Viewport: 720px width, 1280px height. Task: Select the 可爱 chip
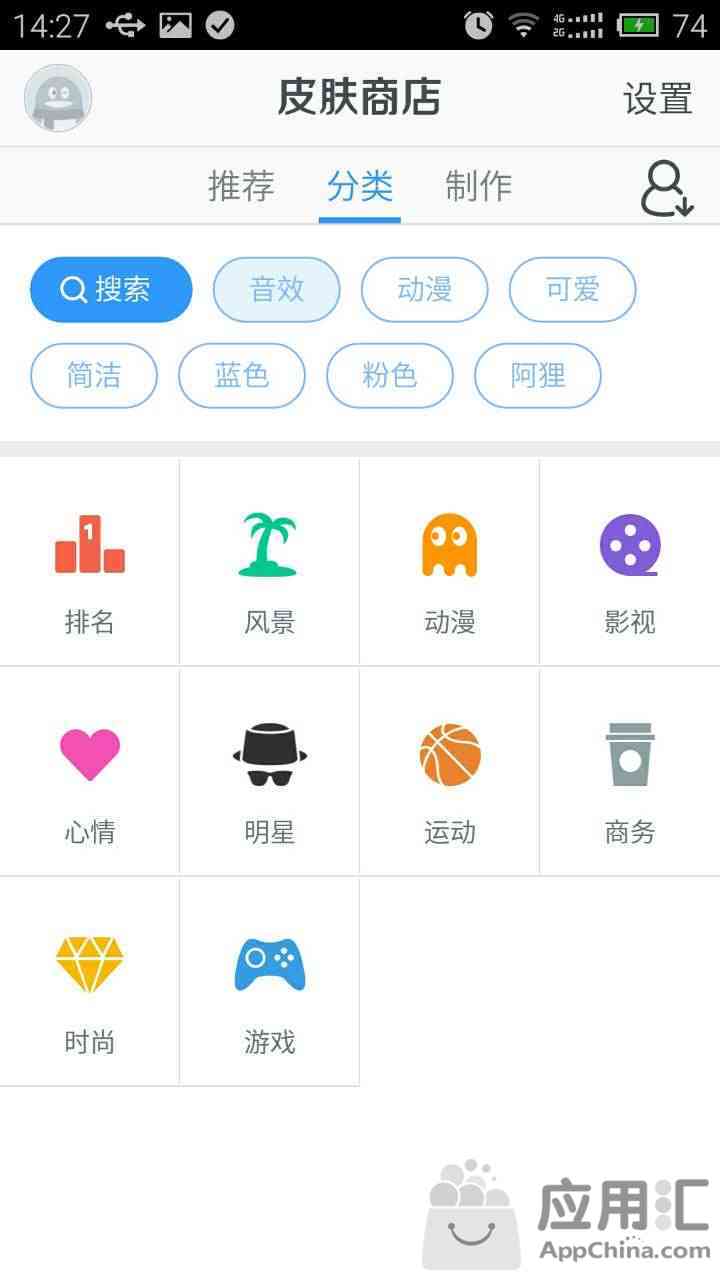(573, 290)
